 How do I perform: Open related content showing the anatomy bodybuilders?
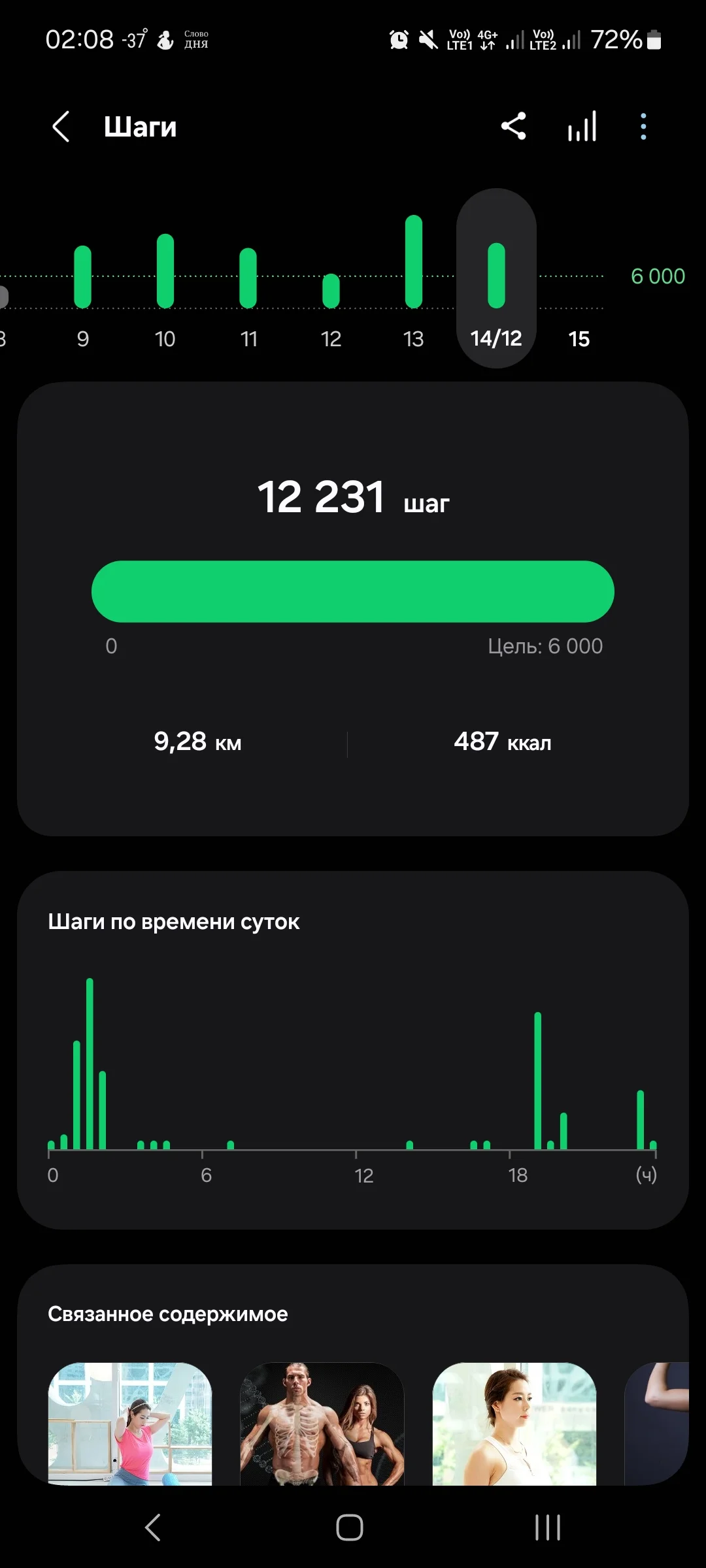tap(322, 1424)
